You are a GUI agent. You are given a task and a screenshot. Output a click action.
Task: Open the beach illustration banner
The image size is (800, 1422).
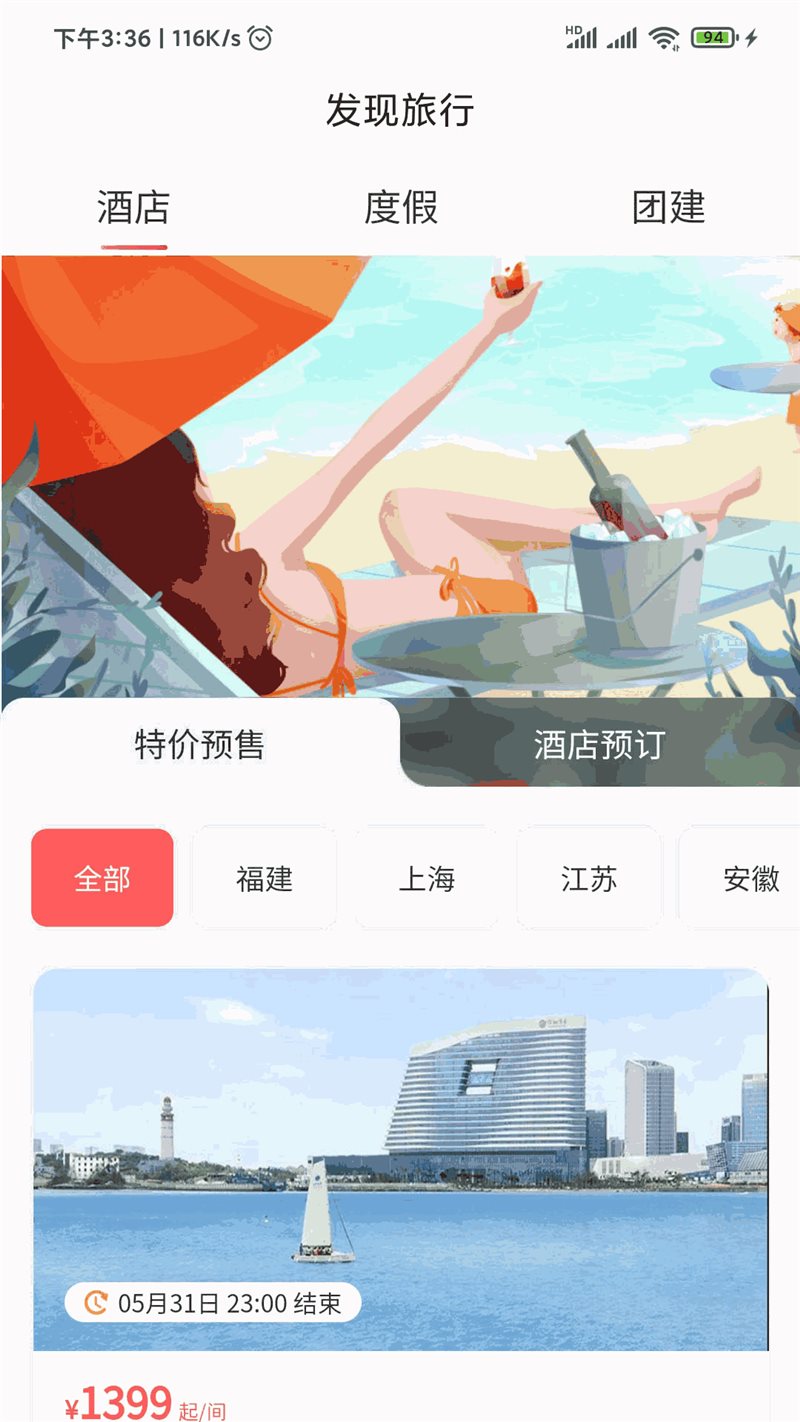400,470
